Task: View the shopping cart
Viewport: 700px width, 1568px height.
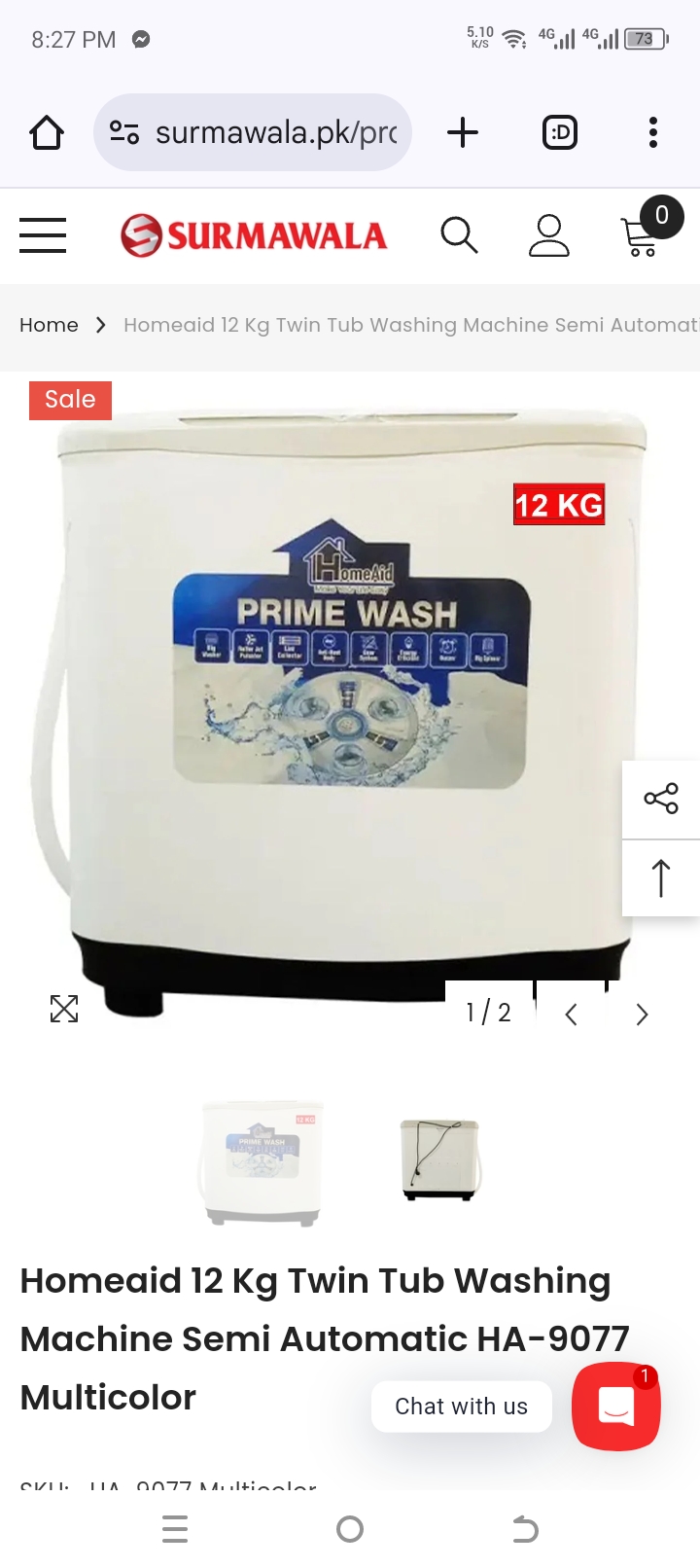Action: click(642, 235)
